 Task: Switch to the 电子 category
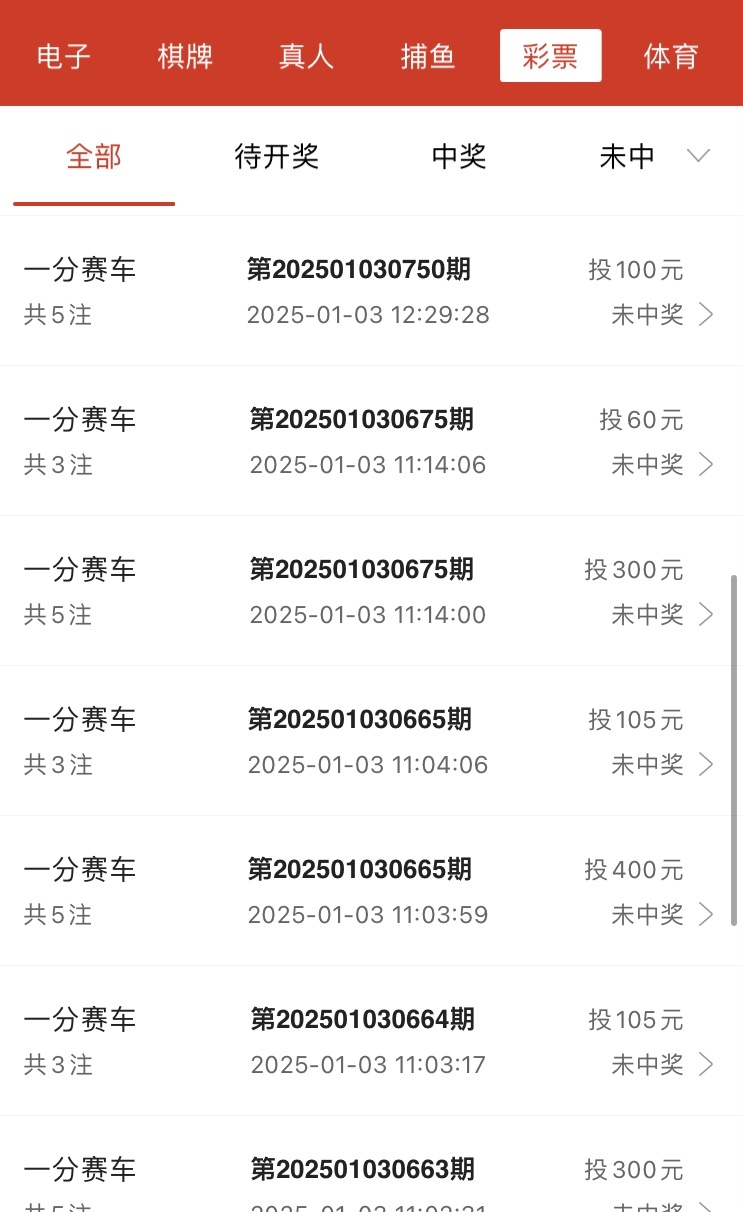tap(64, 56)
